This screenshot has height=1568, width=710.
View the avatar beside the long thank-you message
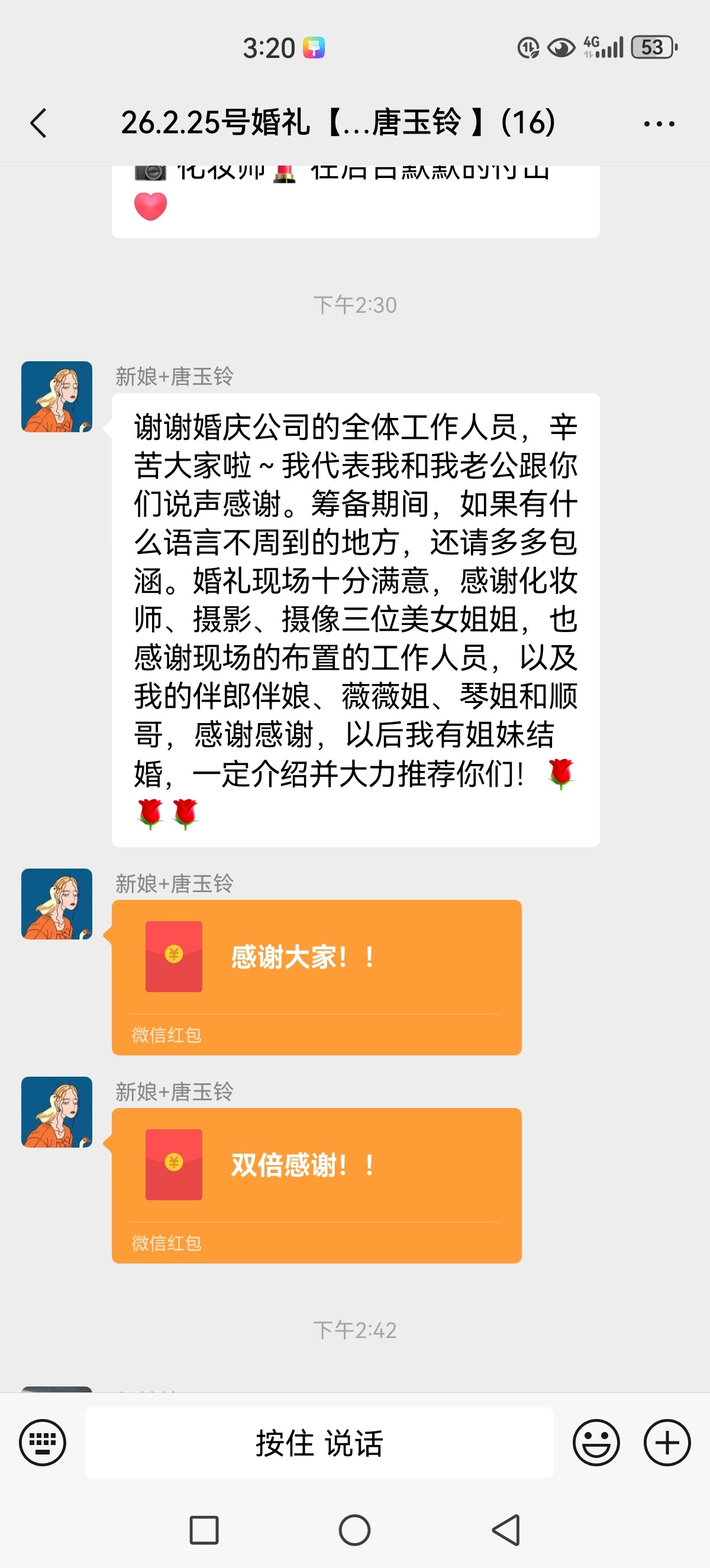click(57, 397)
